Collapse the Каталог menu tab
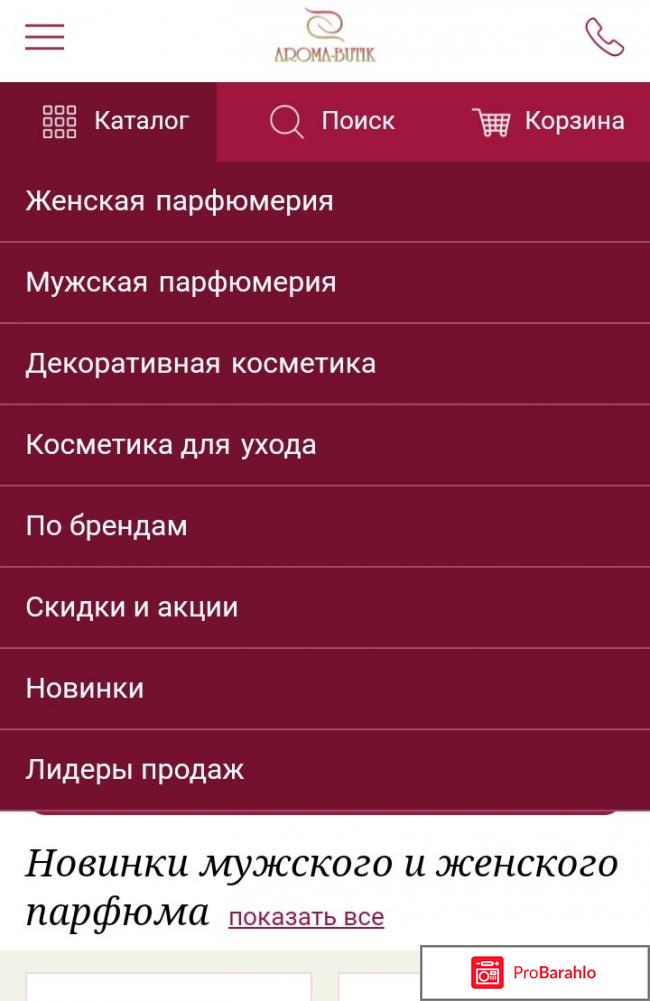 click(116, 121)
